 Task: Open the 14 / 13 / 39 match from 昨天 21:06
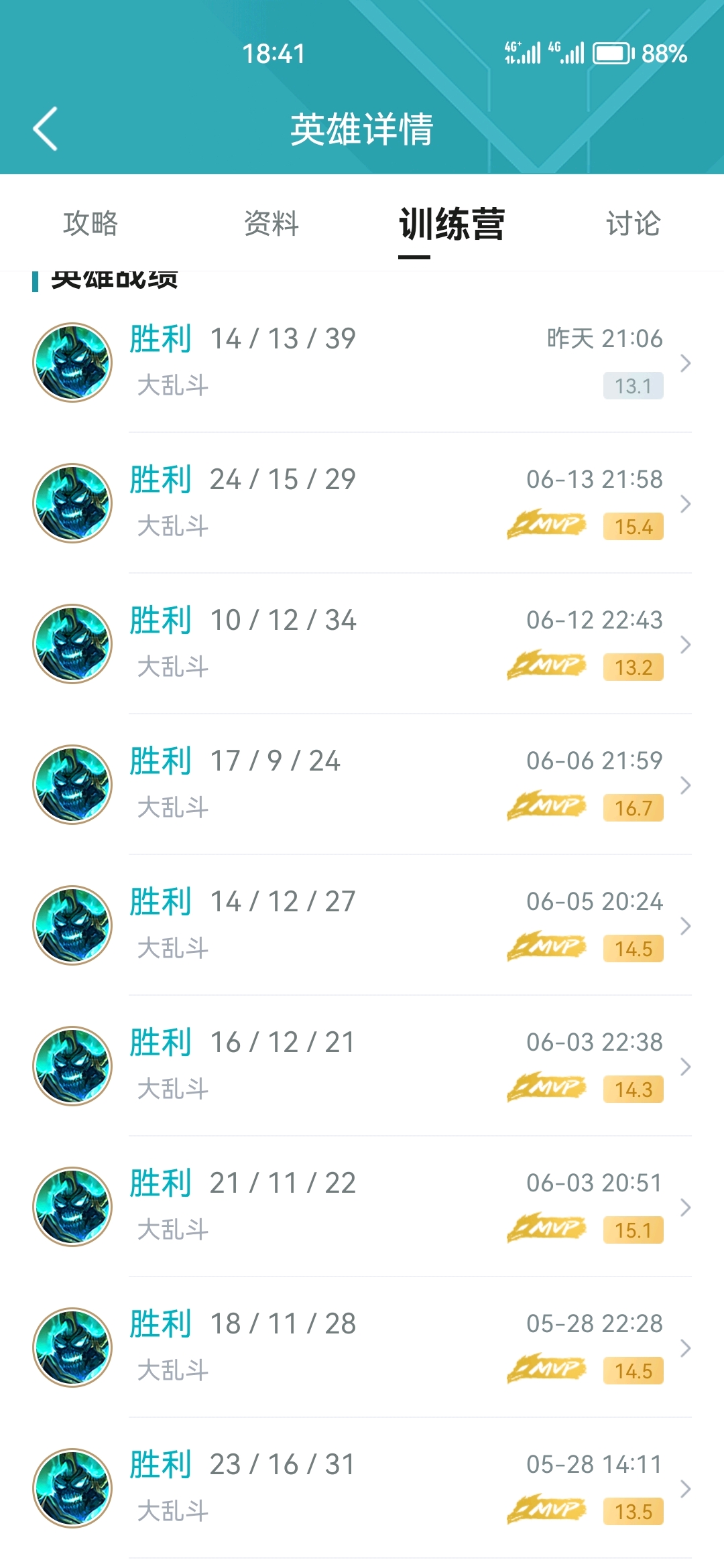pyautogui.click(x=362, y=363)
